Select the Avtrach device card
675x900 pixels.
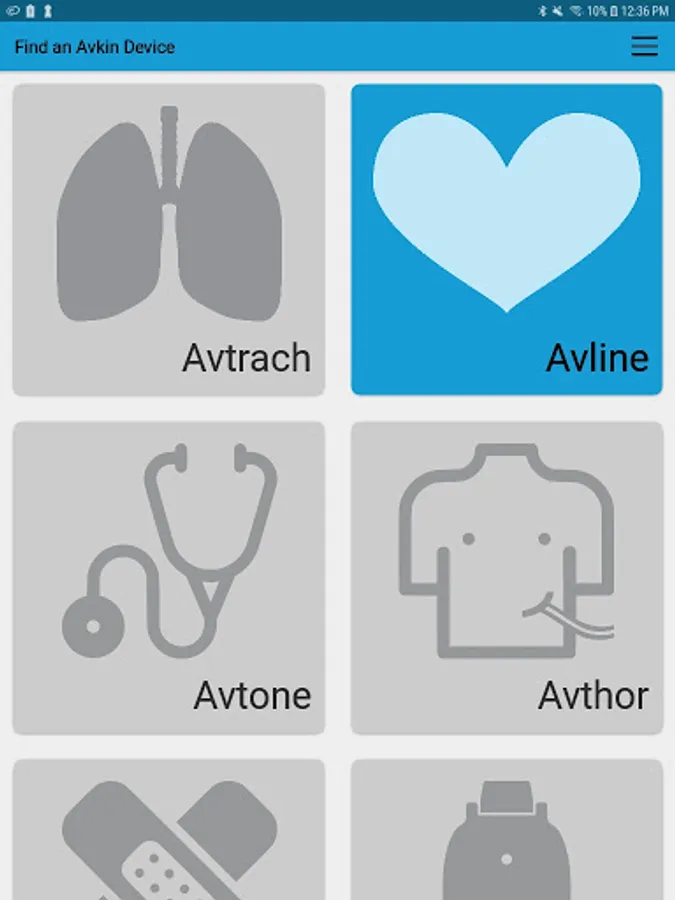tap(169, 240)
